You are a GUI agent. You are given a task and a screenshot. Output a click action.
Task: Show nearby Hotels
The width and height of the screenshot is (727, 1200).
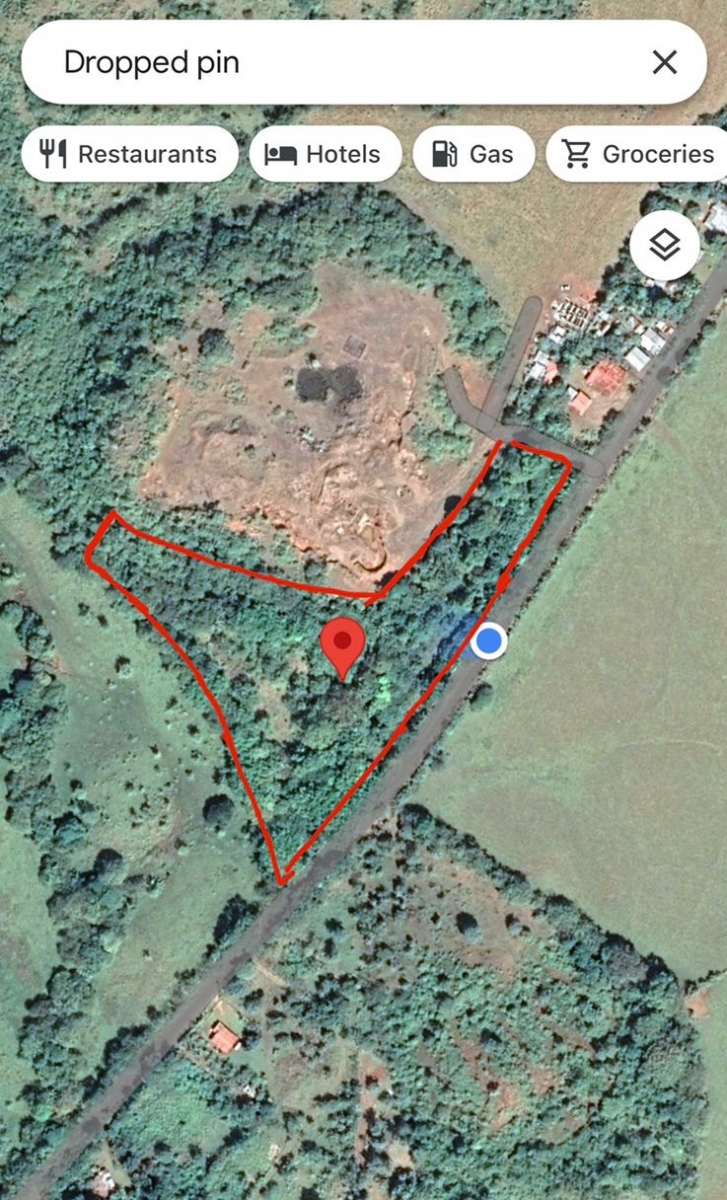coord(324,154)
